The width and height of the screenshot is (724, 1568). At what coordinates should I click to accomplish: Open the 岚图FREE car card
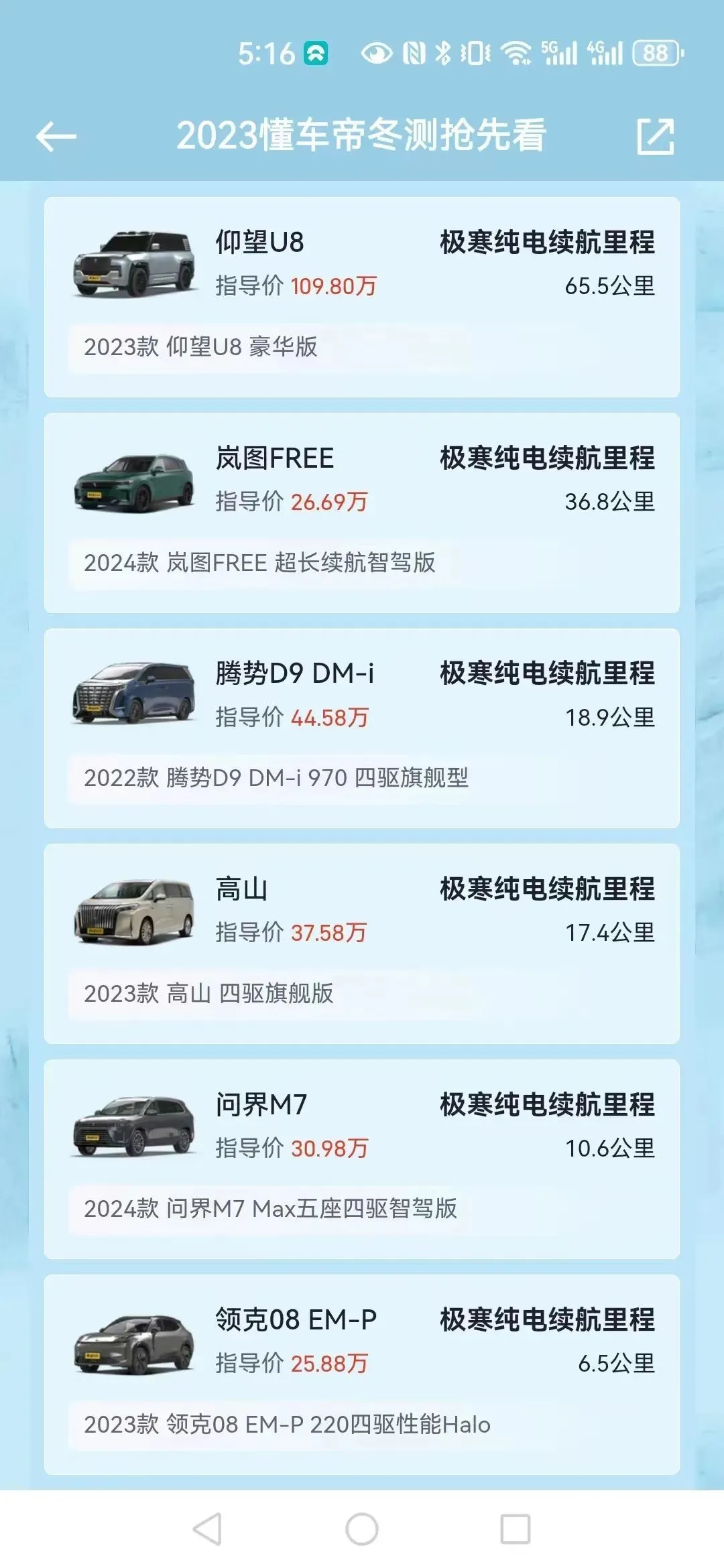(362, 513)
